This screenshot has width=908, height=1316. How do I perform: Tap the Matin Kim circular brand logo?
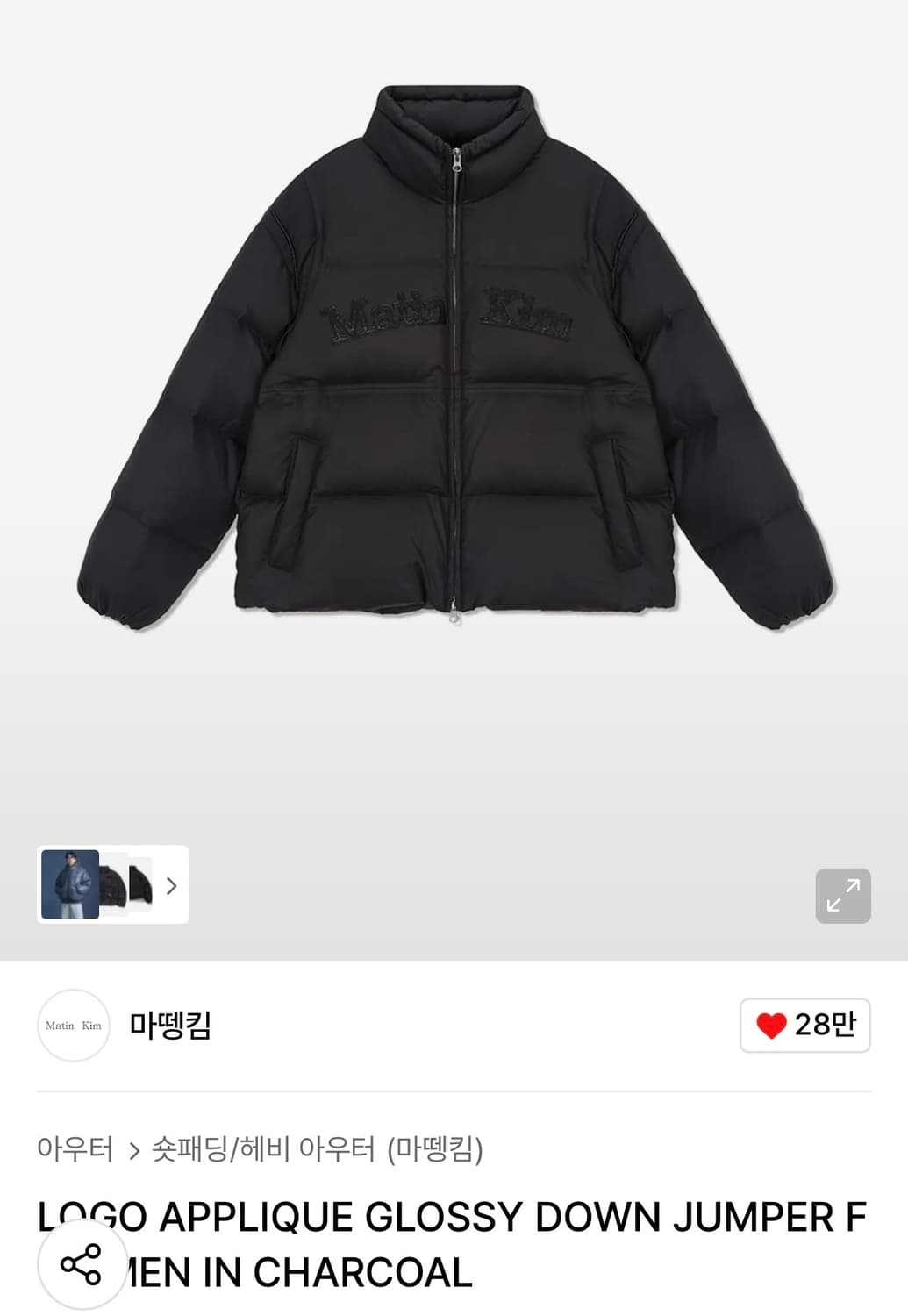point(73,1025)
